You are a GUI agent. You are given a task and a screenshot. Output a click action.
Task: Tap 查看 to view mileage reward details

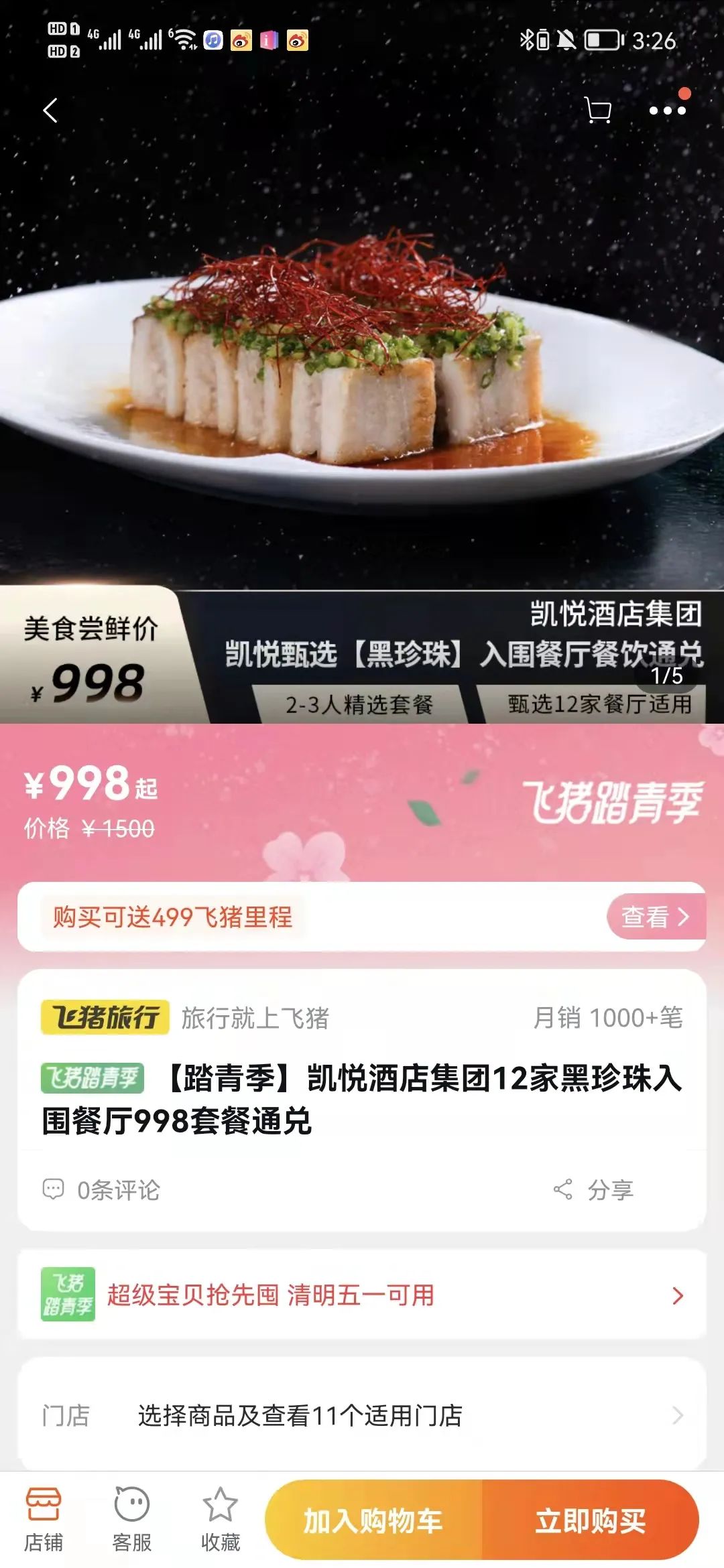click(655, 916)
